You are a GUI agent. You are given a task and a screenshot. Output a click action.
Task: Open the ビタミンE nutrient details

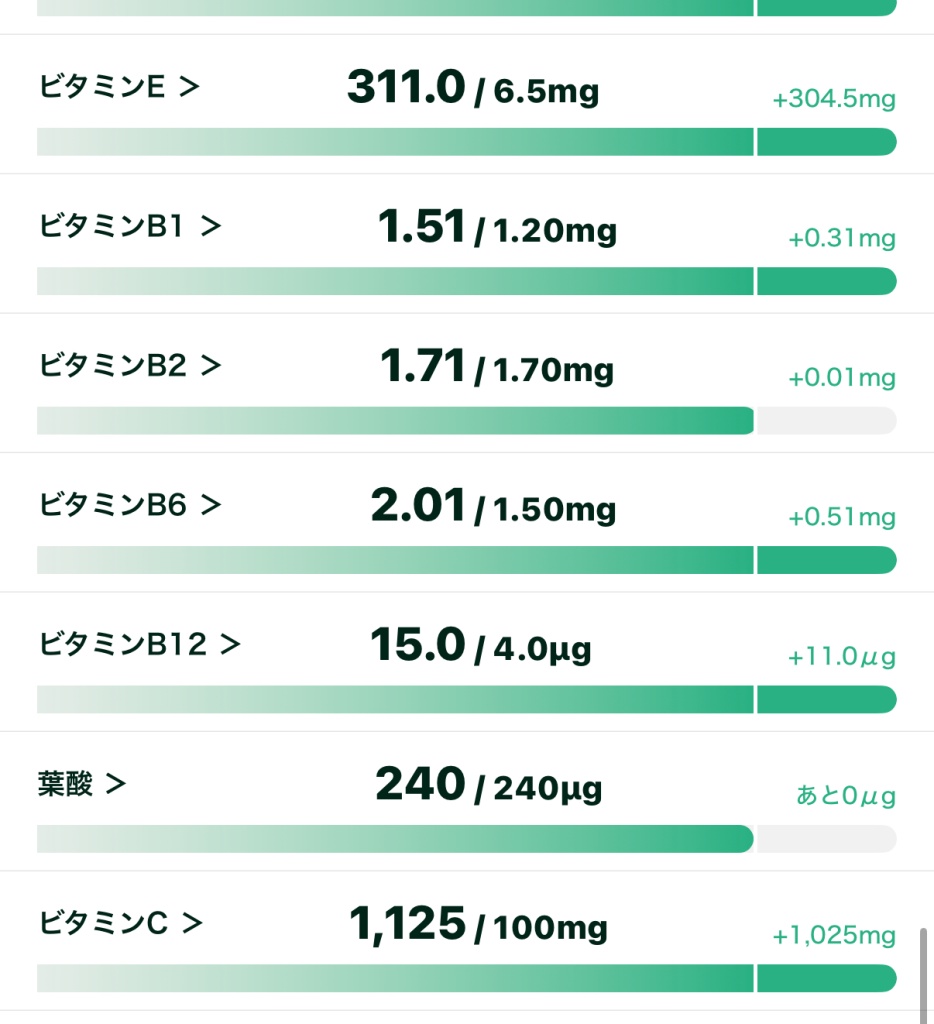coord(119,87)
